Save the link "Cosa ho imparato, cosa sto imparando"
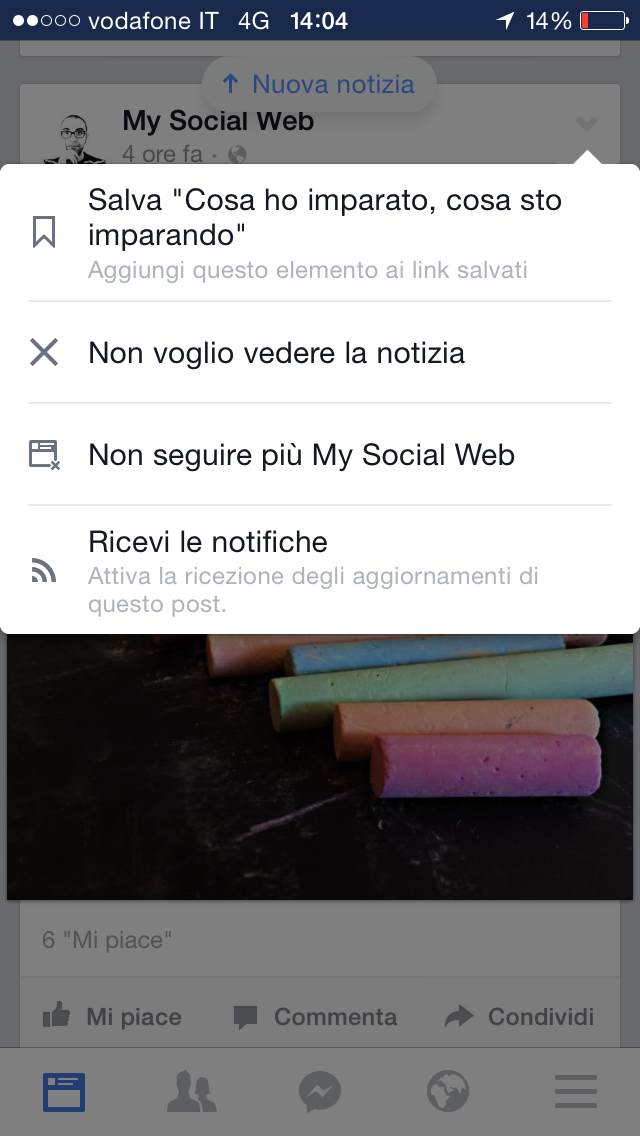 320,233
